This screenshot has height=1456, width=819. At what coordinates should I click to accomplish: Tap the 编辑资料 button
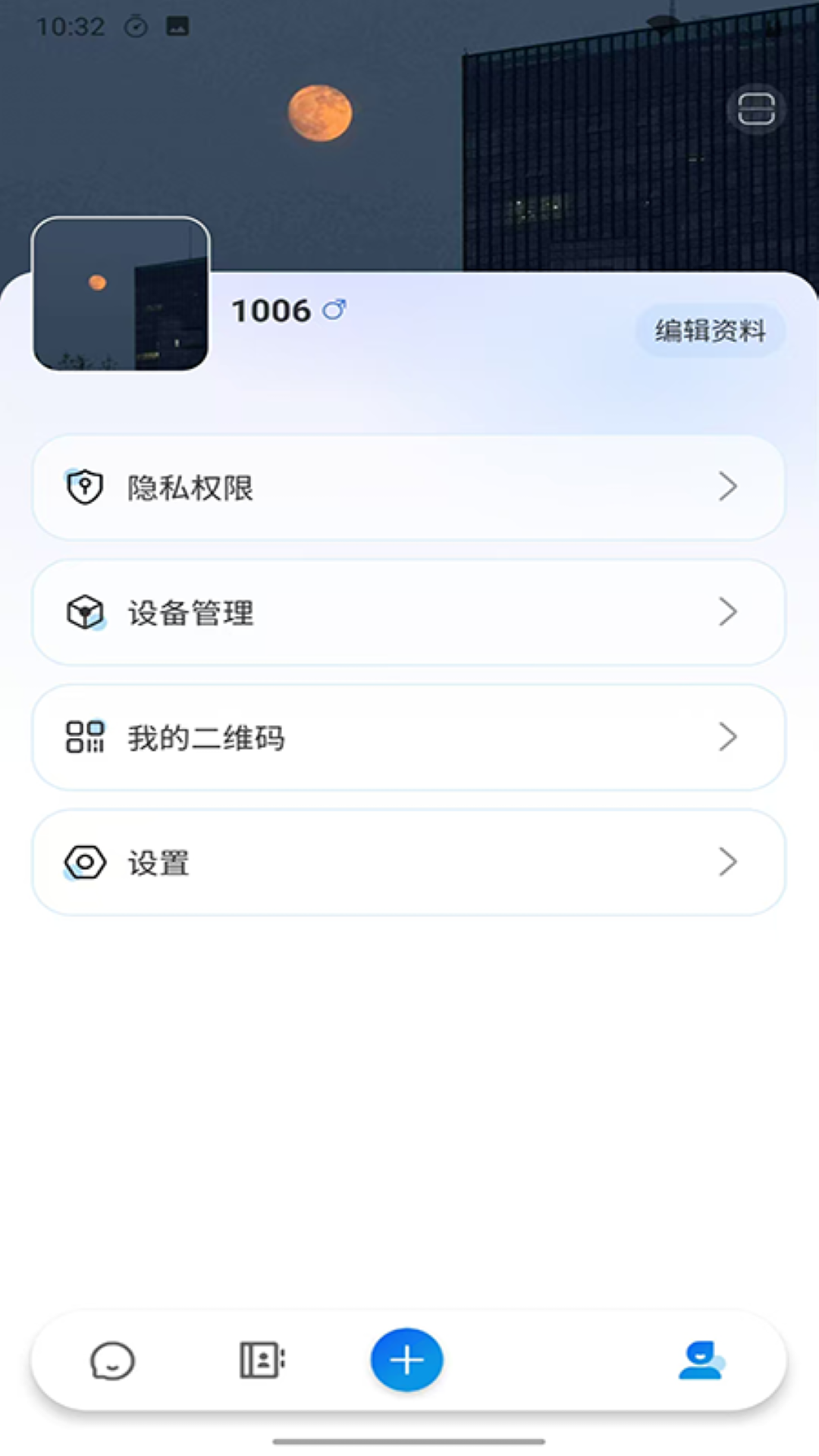[x=710, y=331]
